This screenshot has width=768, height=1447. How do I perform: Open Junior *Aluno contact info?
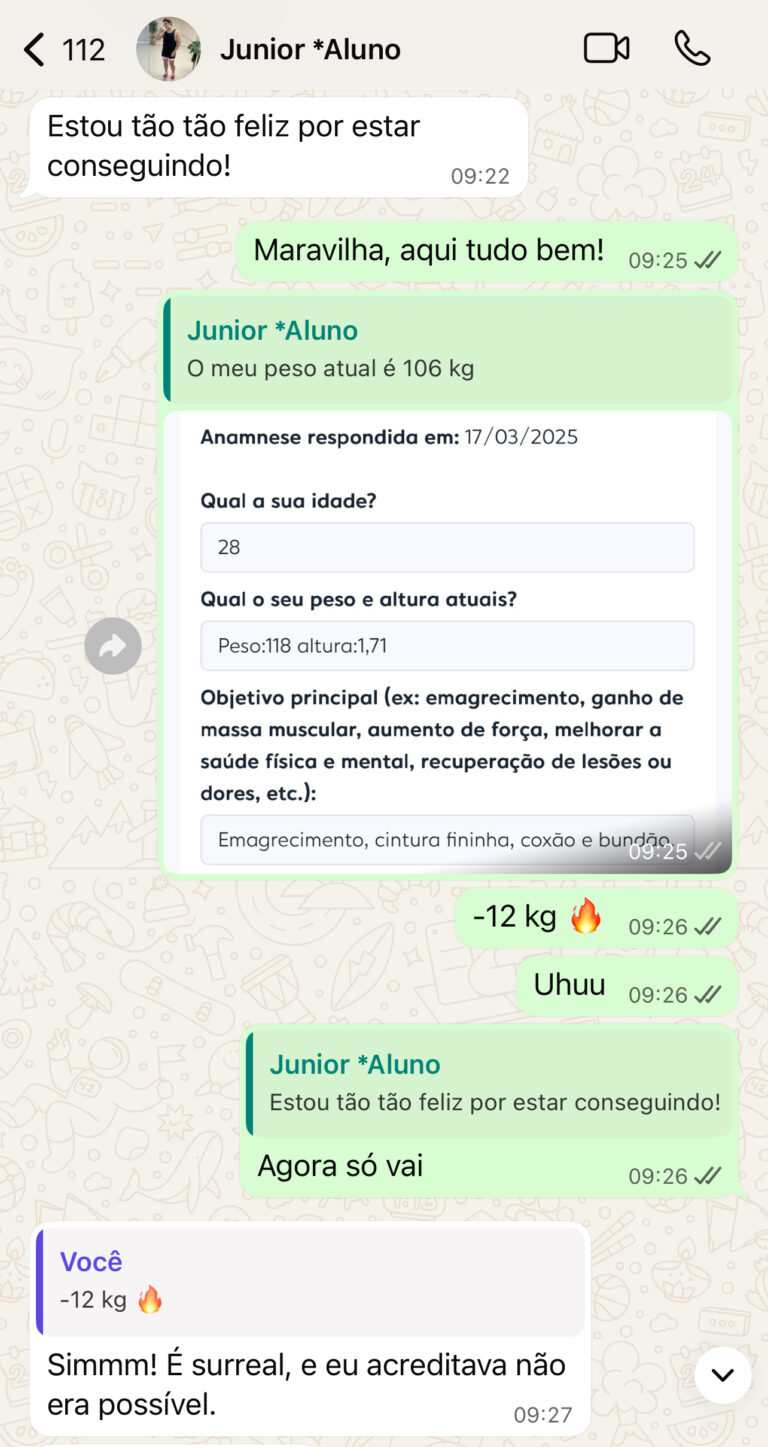pyautogui.click(x=310, y=49)
